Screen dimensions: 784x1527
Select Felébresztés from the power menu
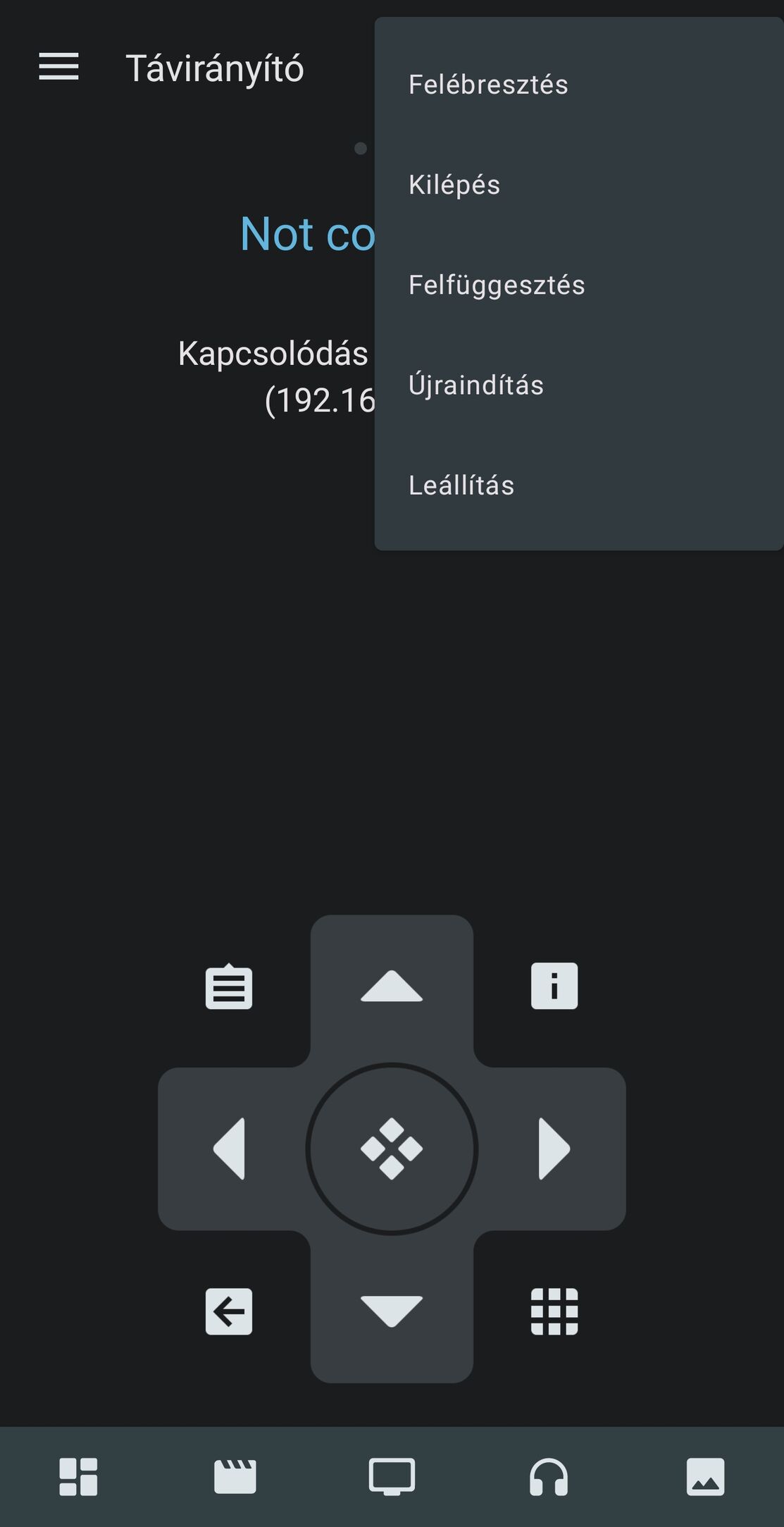(579, 85)
